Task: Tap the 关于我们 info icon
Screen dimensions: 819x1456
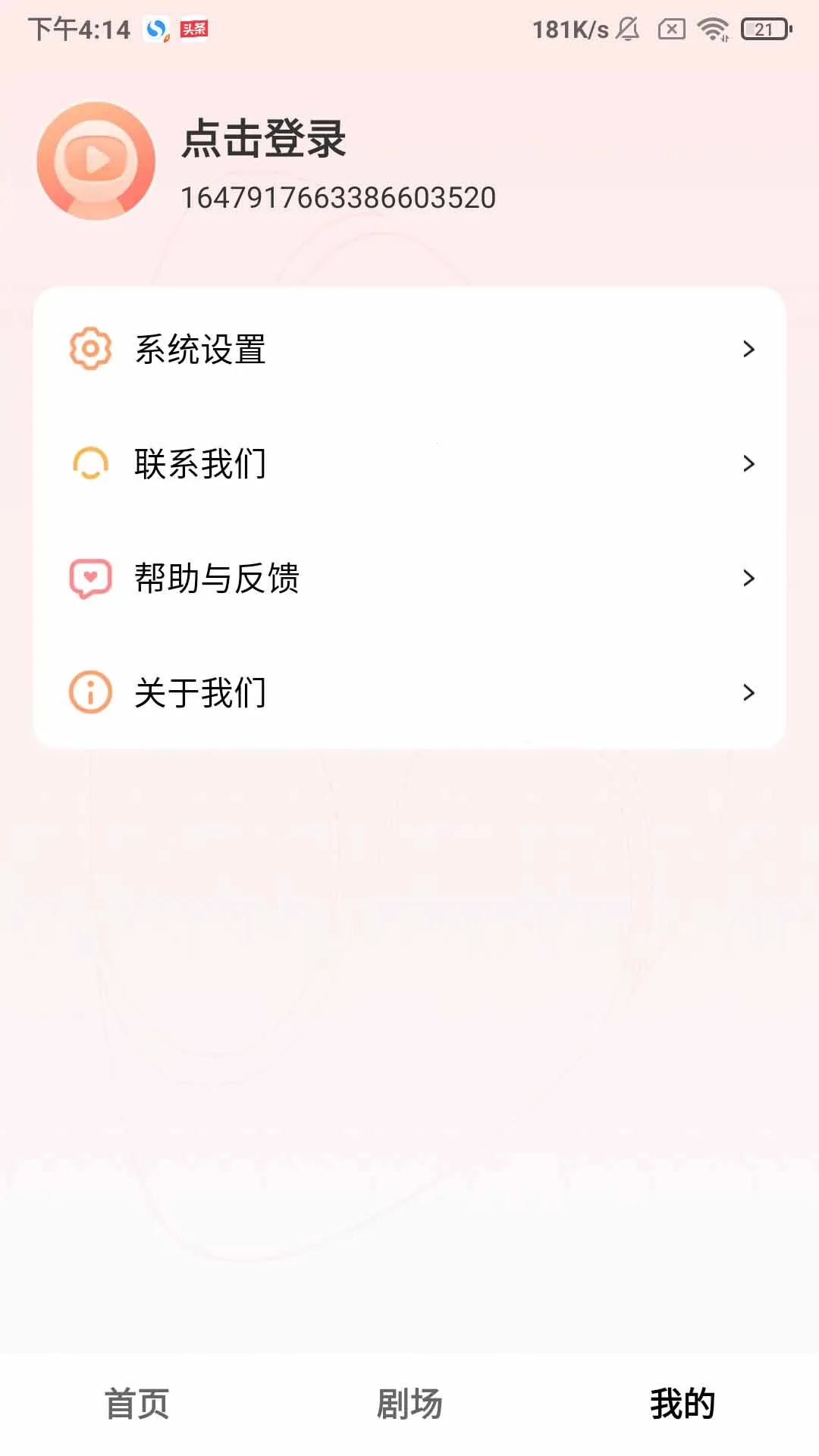Action: 89,692
